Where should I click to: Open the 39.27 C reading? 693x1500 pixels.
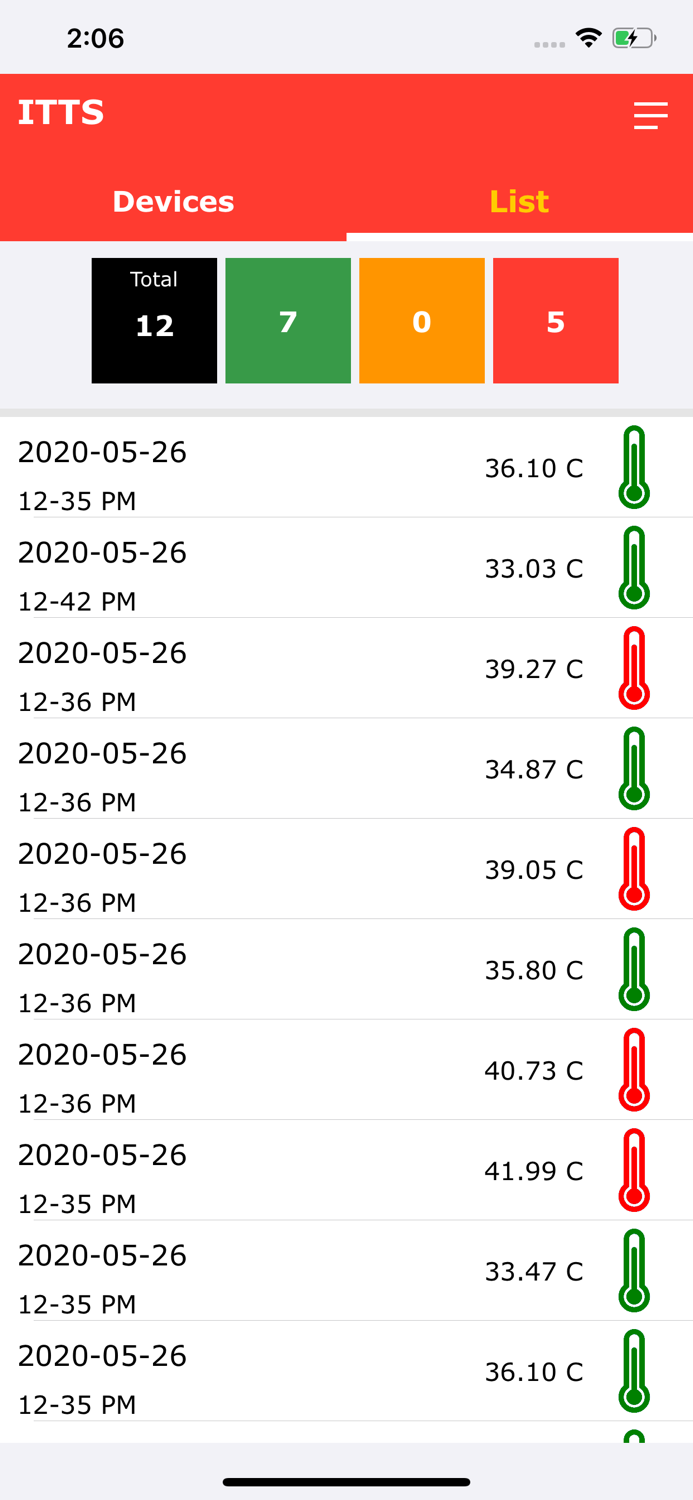(x=346, y=669)
